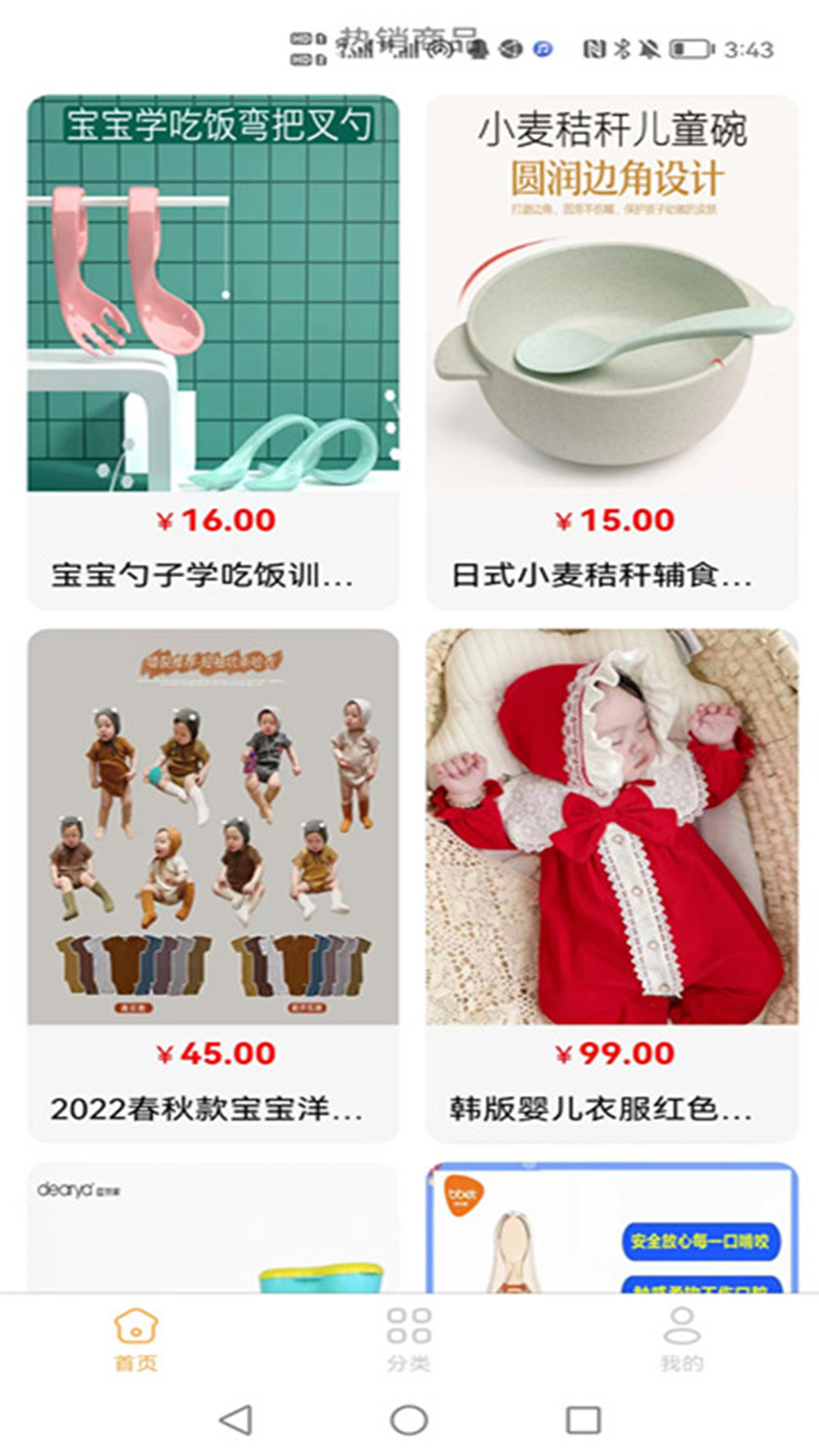
Task: Tap the system home button
Action: point(409,1420)
